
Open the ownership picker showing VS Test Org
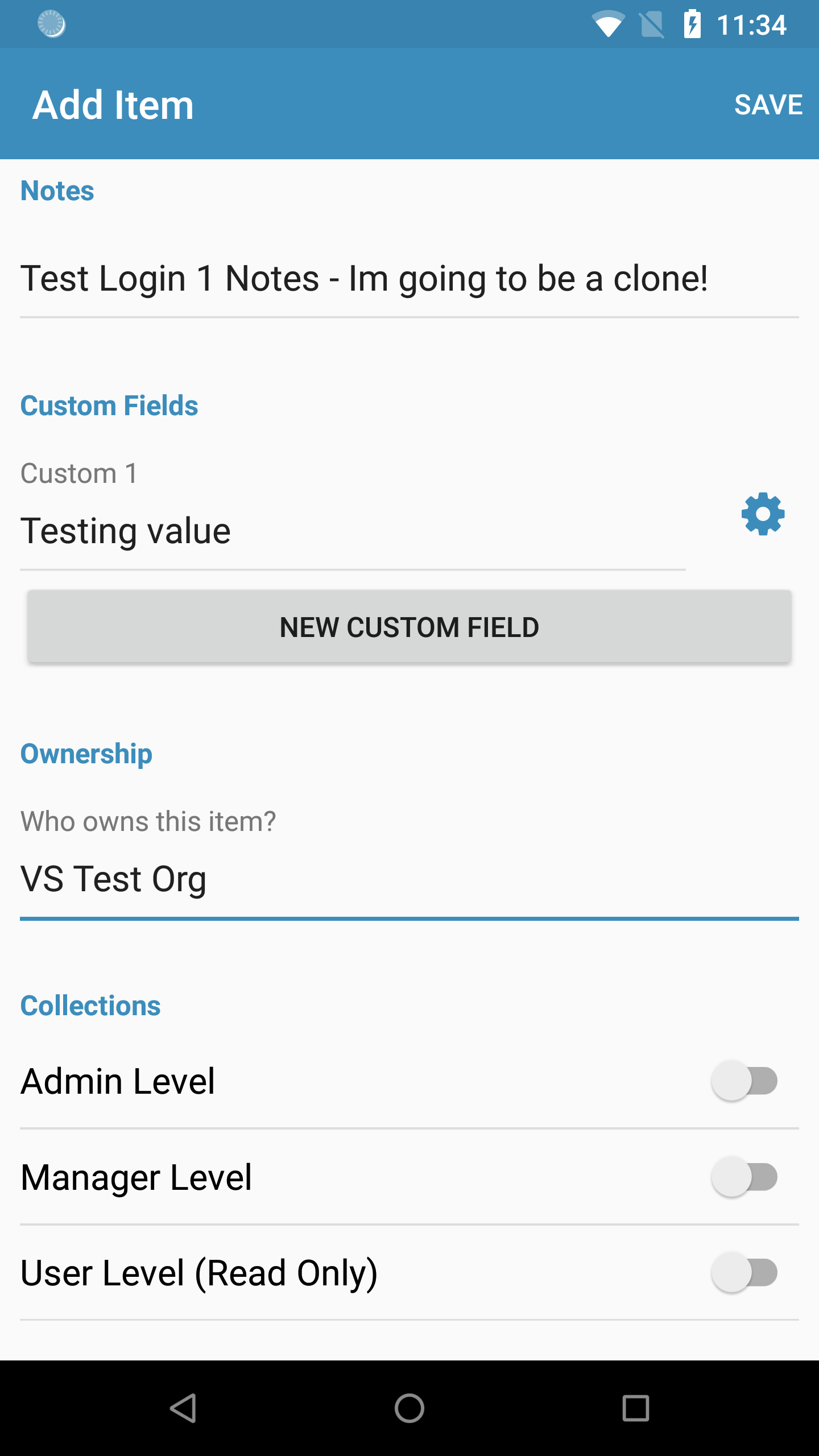click(x=409, y=879)
